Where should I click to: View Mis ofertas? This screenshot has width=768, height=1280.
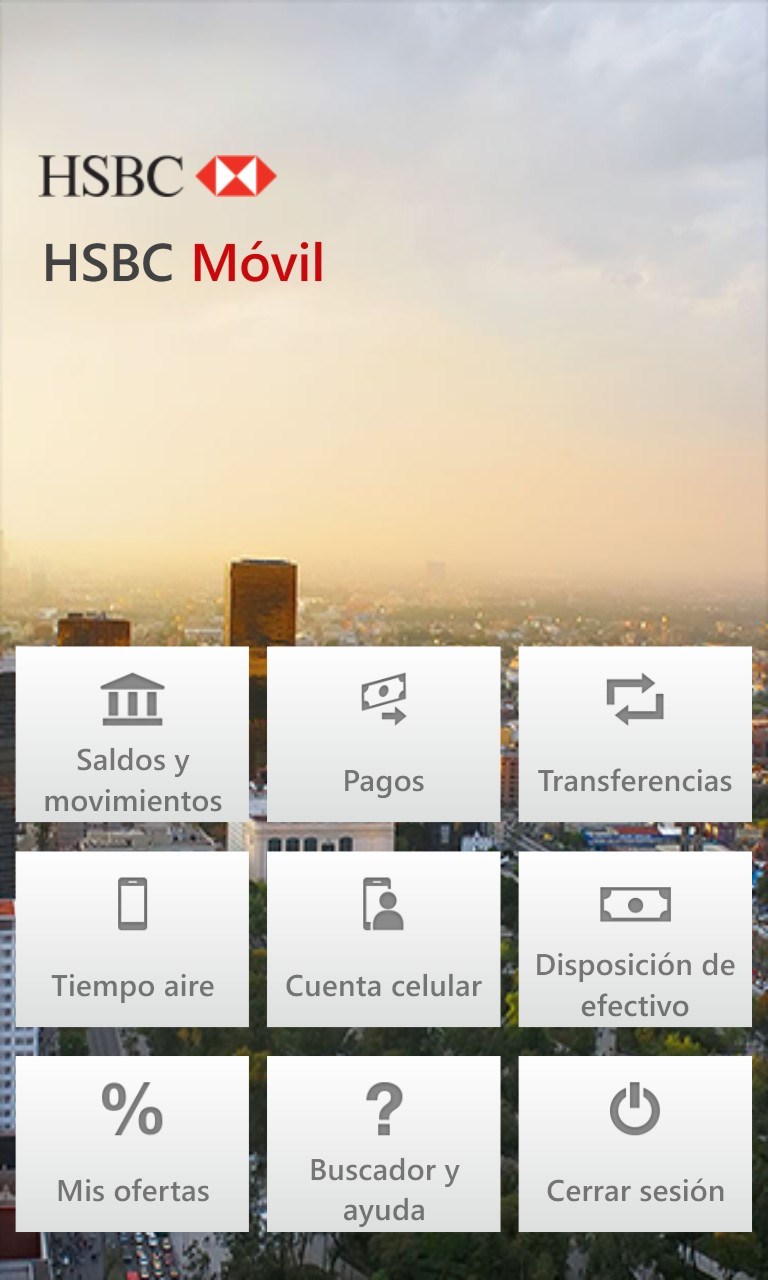(132, 1144)
